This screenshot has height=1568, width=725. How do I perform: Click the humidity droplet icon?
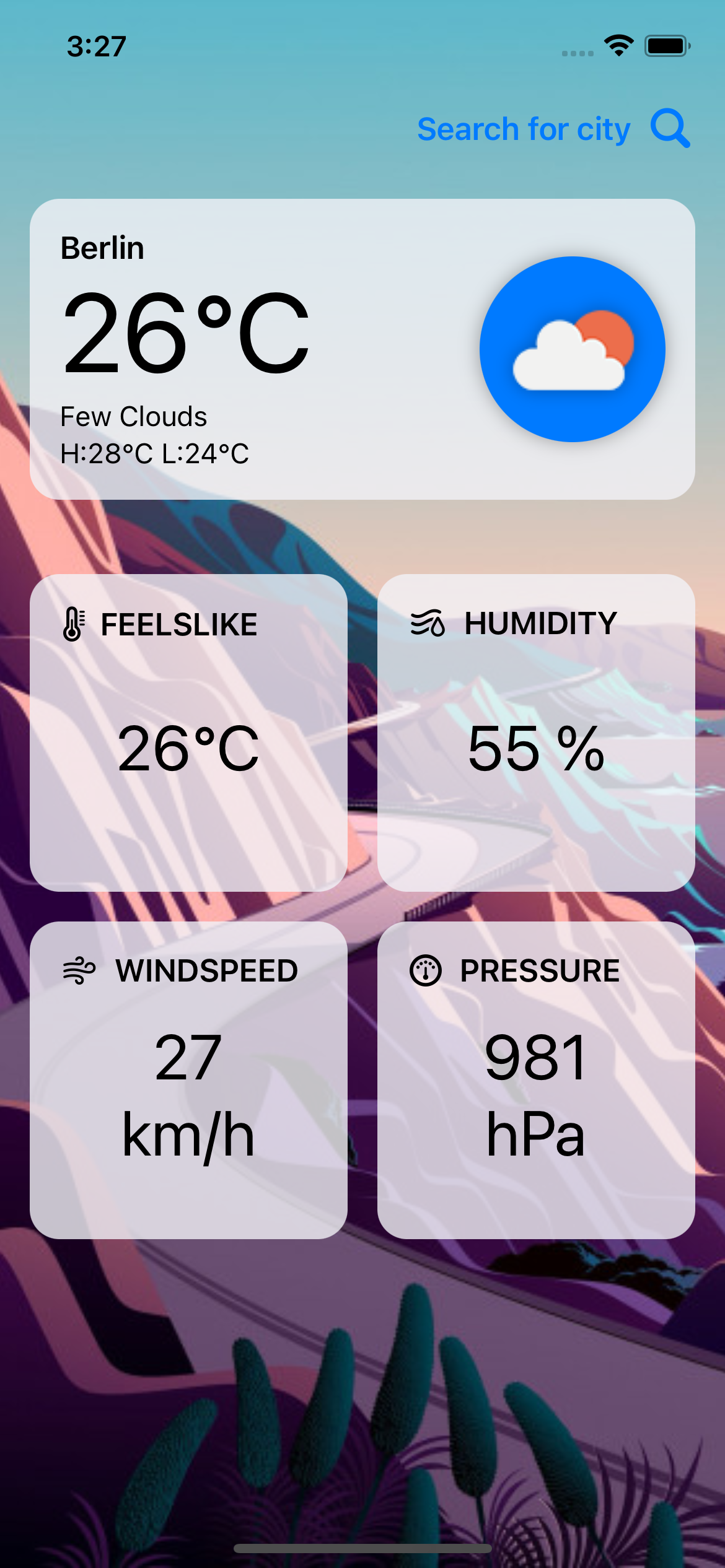coord(427,624)
